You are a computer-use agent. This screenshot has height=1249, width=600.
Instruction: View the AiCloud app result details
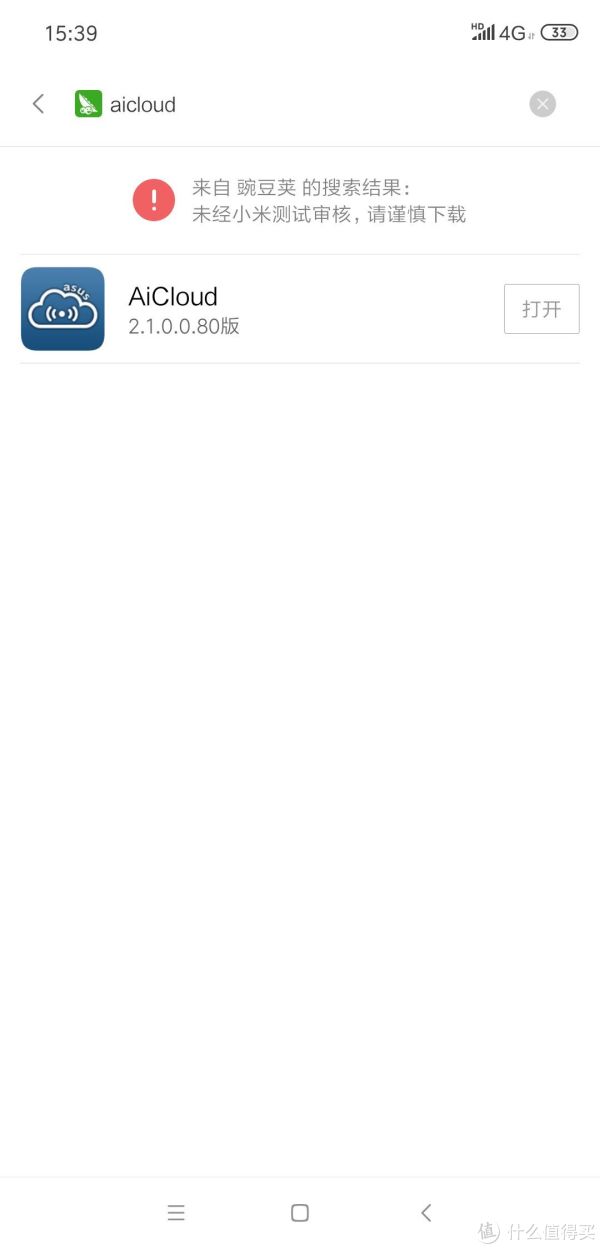300,309
